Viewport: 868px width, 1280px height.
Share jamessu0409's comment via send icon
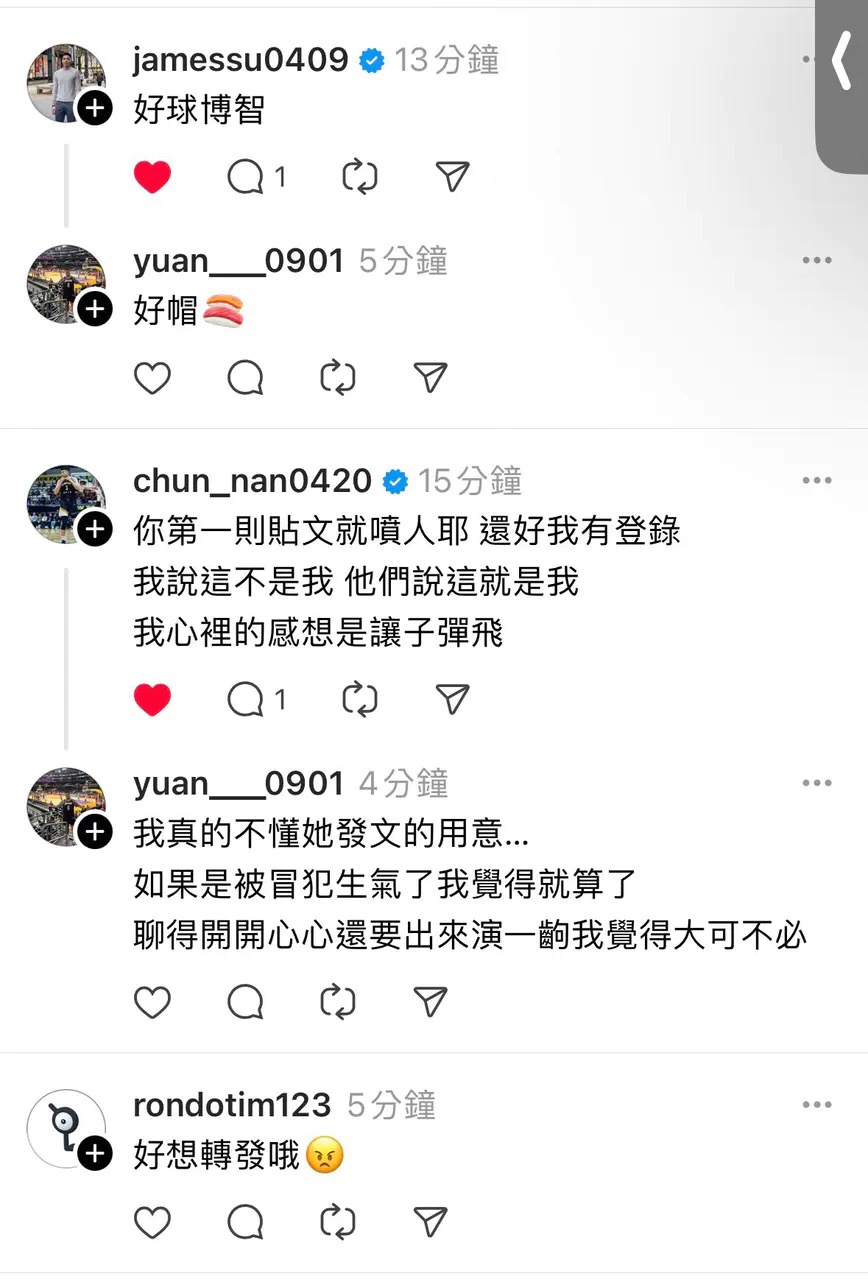453,178
